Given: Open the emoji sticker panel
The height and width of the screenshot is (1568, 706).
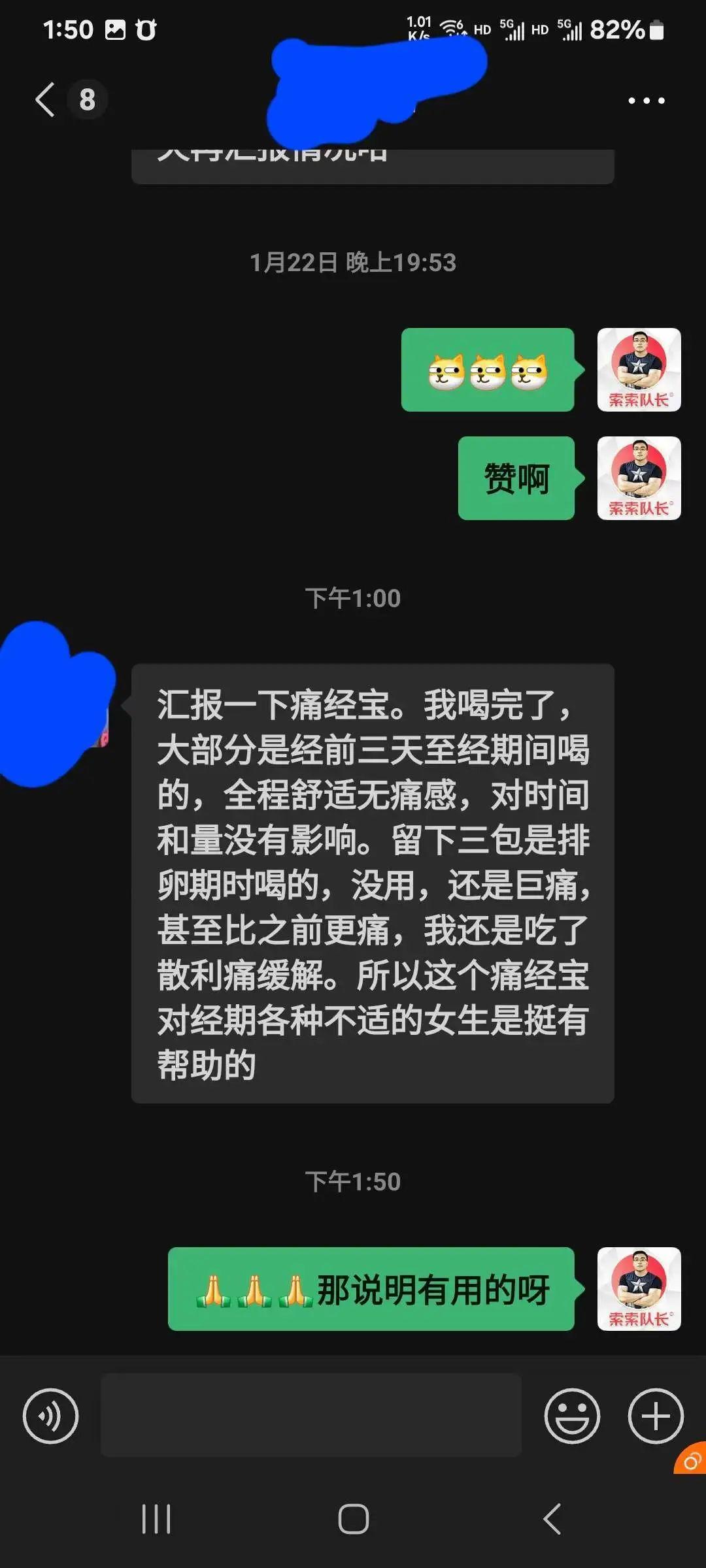Looking at the screenshot, I should pyautogui.click(x=572, y=1416).
